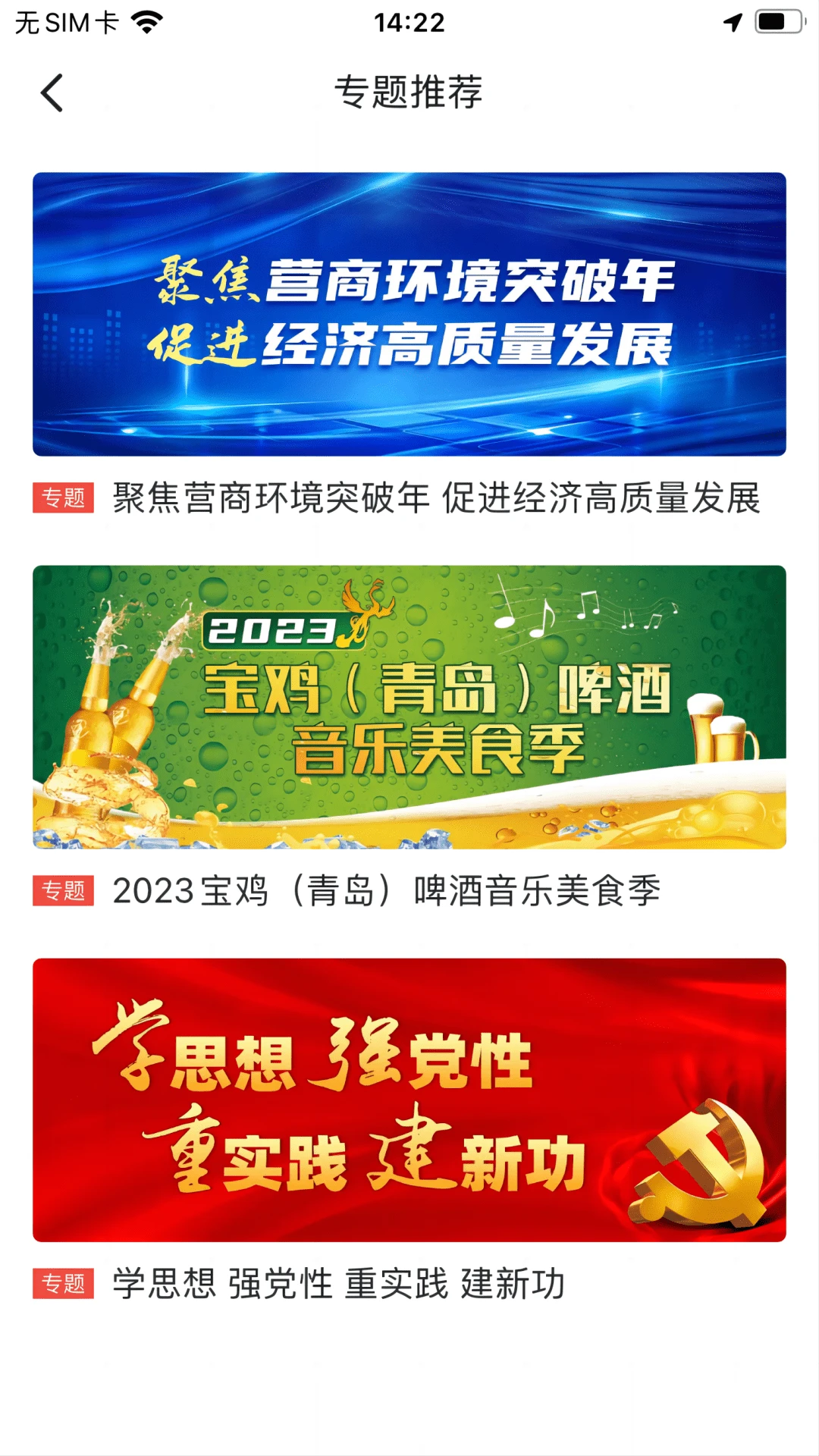This screenshot has width=819, height=1456.
Task: Tap the 学思想 强党性 重实践 建新功 title
Action: [340, 1282]
